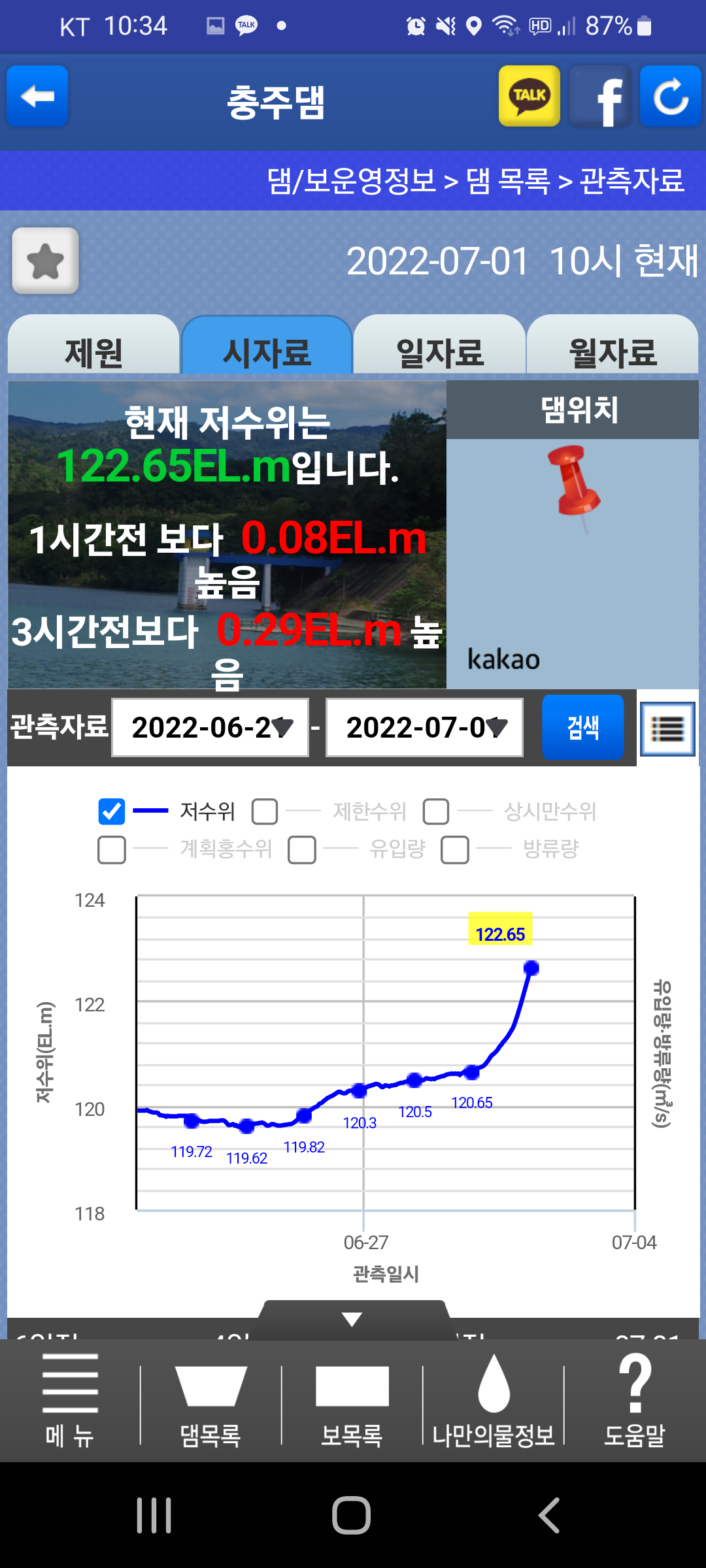Enable the 유입량 checkbox
The image size is (706, 1568).
(302, 850)
